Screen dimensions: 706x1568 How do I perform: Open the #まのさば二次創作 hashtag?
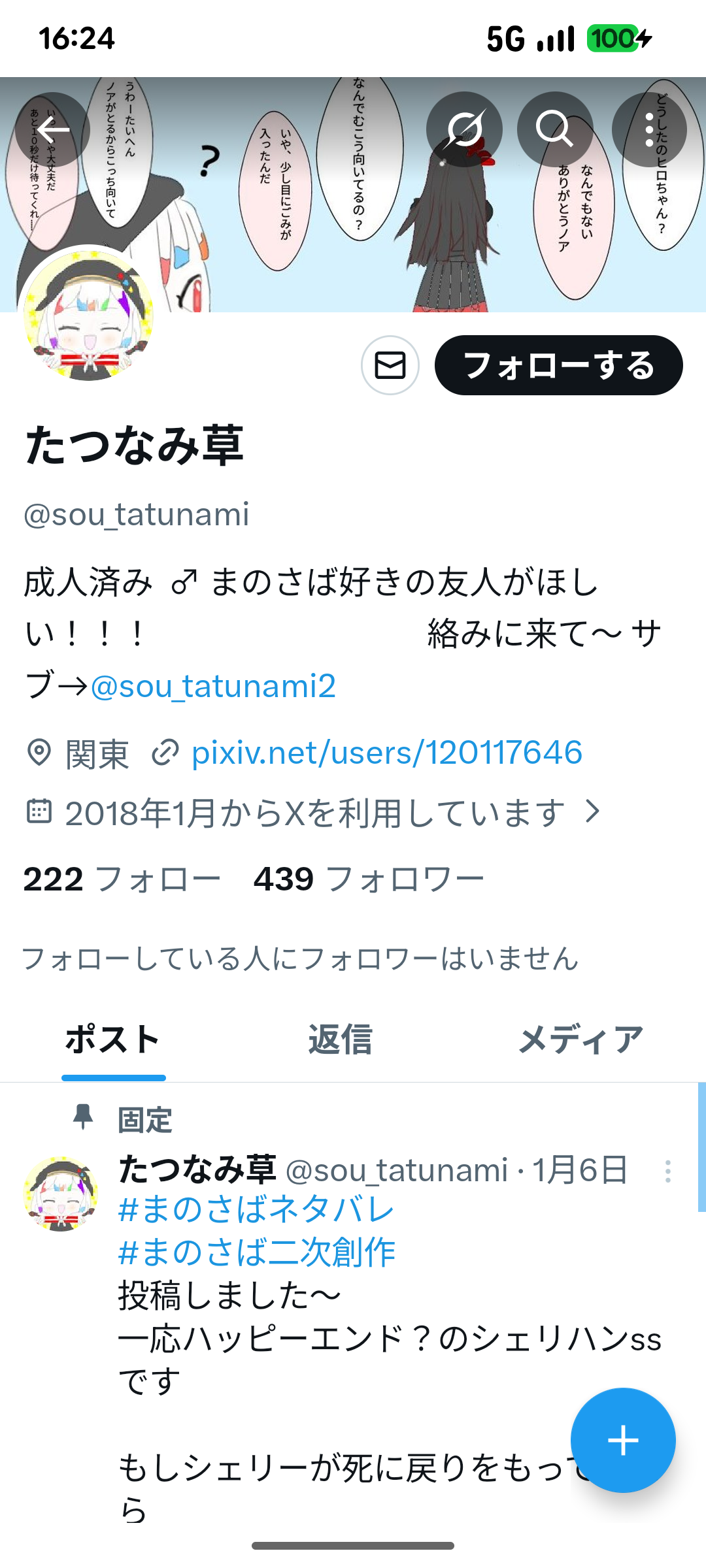pyautogui.click(x=256, y=1252)
